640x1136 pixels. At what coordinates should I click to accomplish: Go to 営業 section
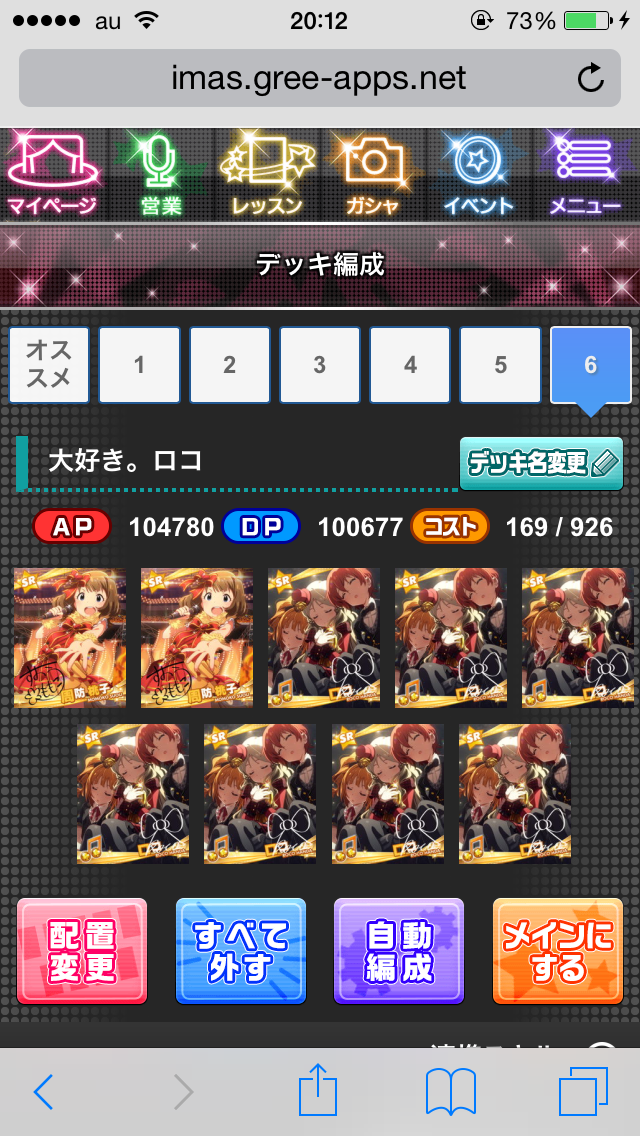[x=160, y=176]
